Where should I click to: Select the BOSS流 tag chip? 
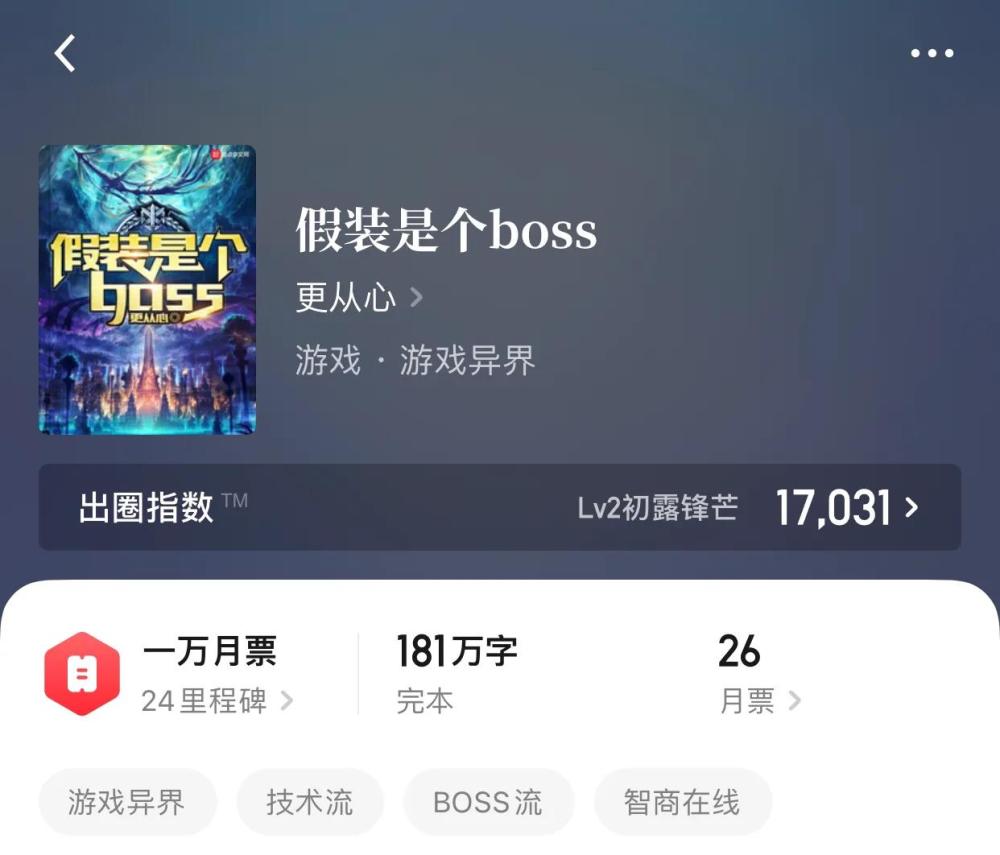(489, 802)
